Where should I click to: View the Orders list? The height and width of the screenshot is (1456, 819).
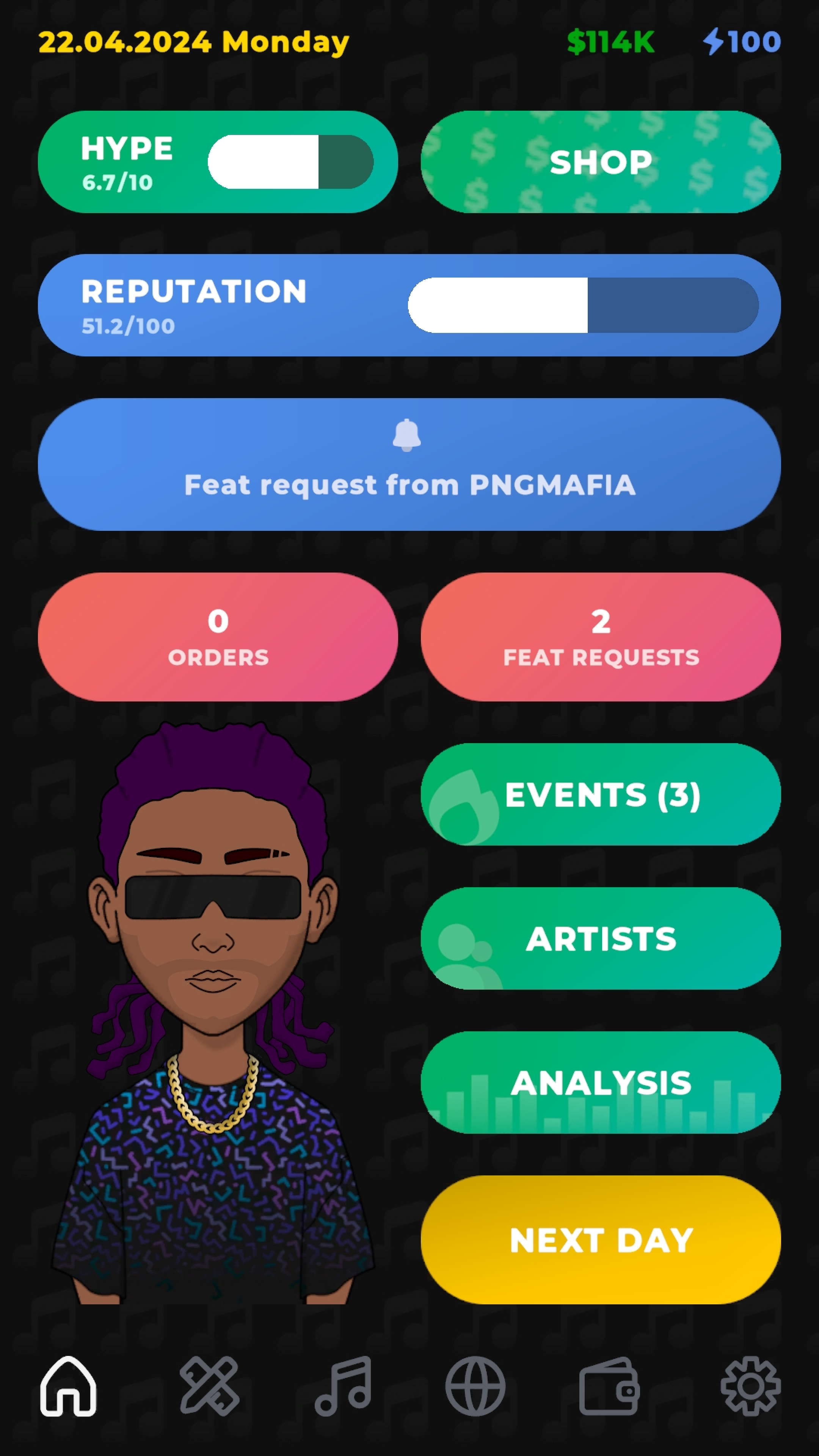click(x=218, y=637)
